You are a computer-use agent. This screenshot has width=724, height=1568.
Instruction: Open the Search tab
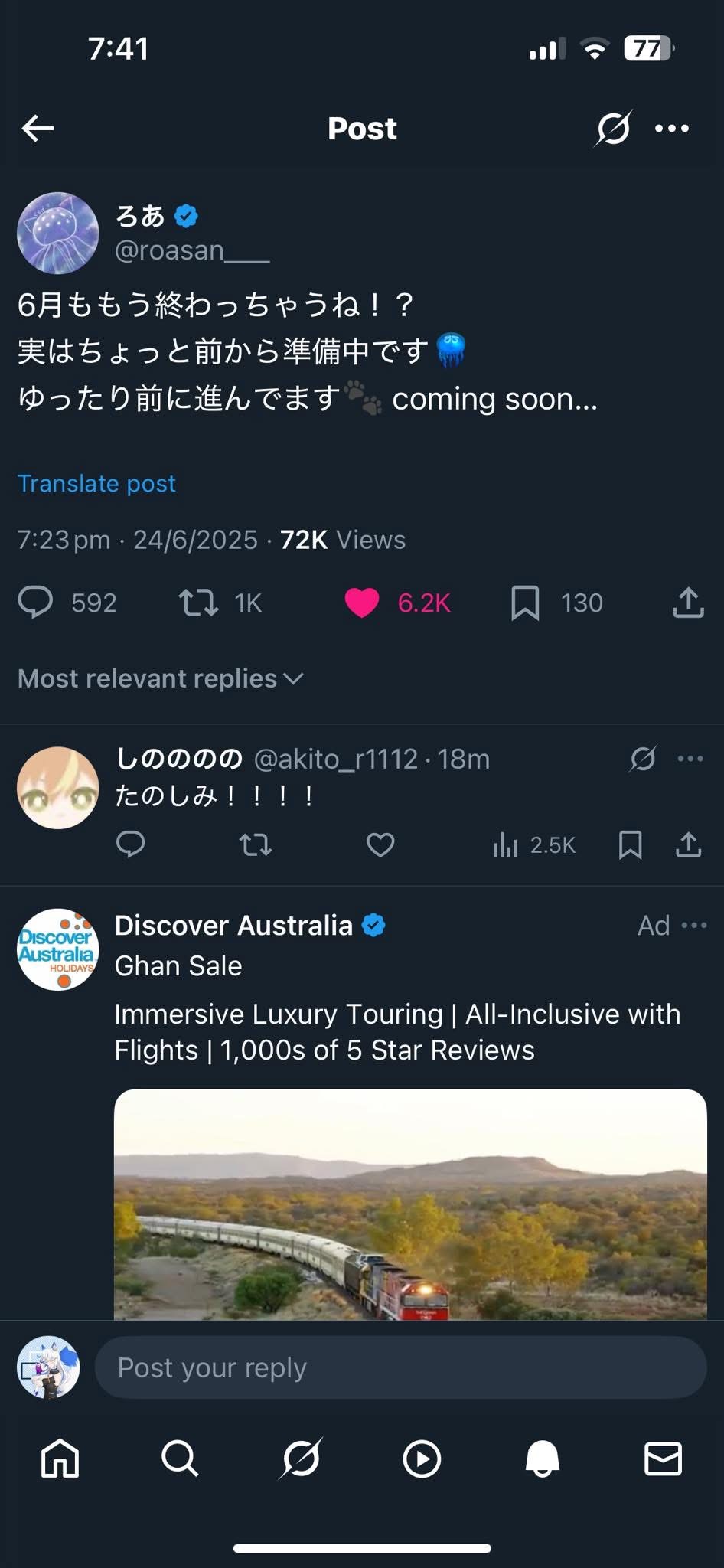(x=180, y=1459)
